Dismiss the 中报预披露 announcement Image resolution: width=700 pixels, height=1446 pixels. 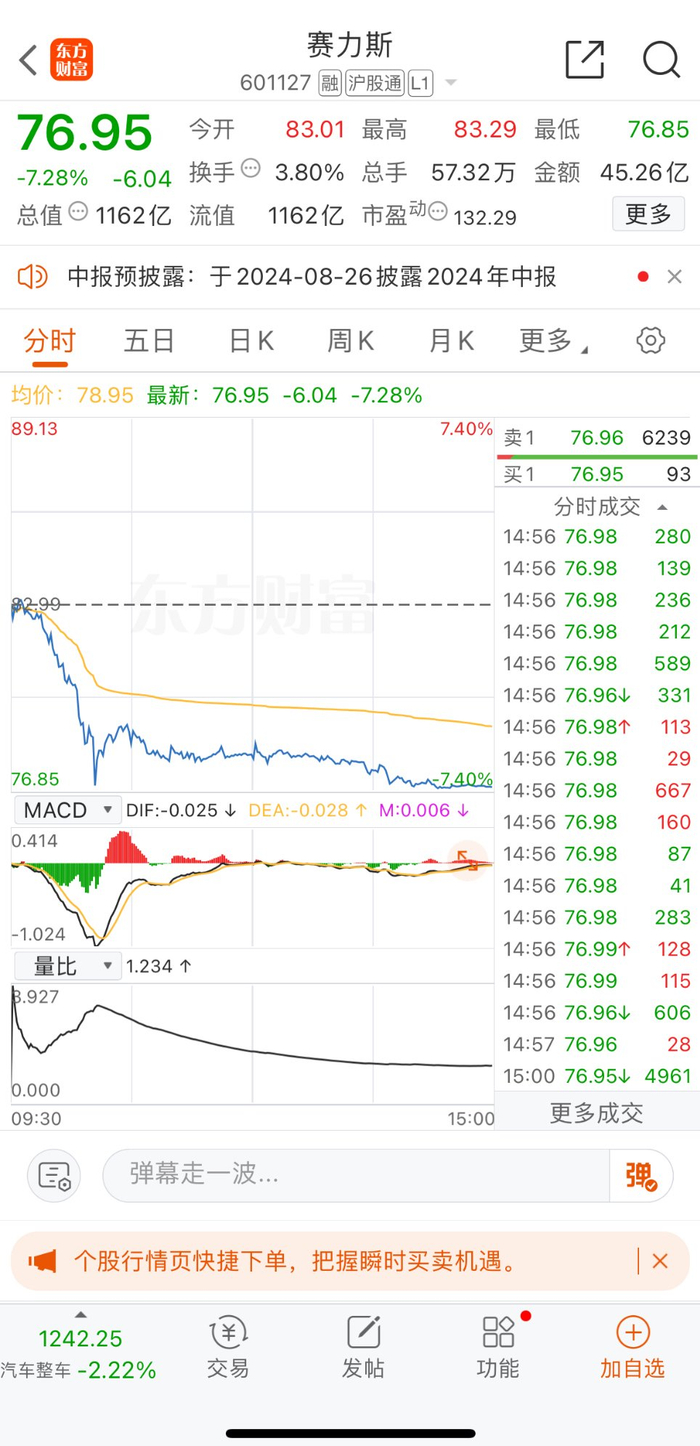(x=674, y=277)
